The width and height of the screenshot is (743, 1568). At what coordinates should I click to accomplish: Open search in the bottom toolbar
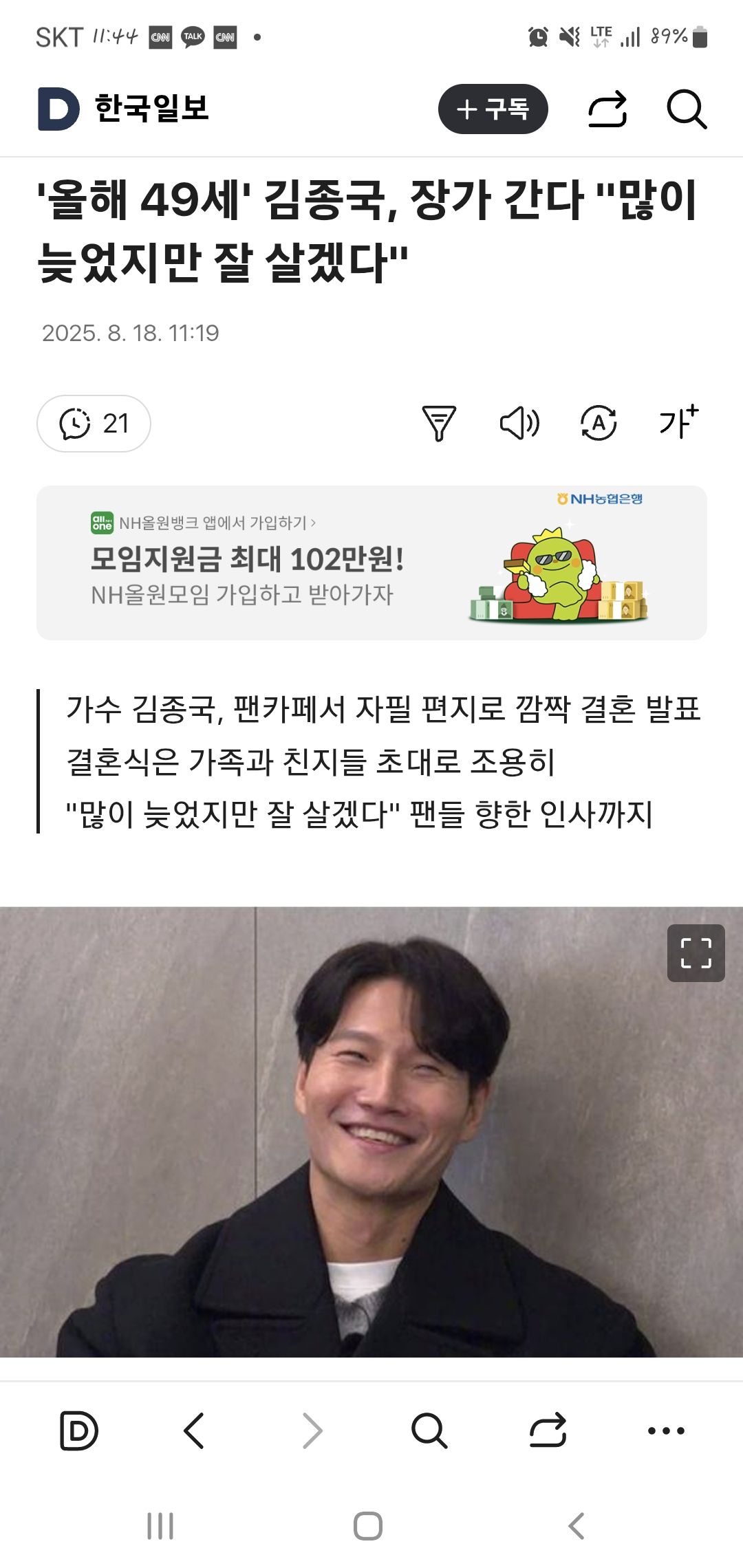pyautogui.click(x=429, y=1430)
